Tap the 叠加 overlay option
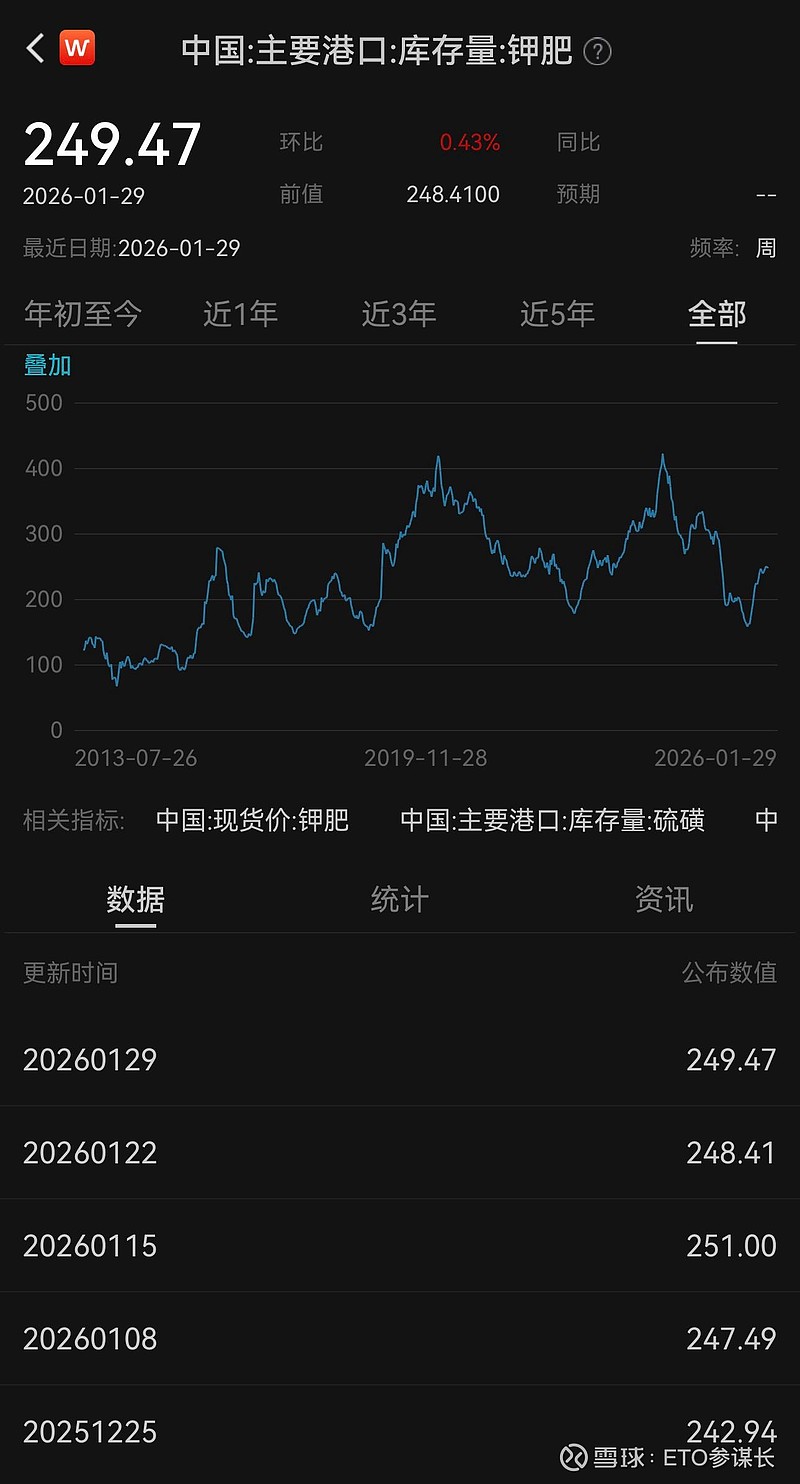The width and height of the screenshot is (800, 1484). click(x=47, y=365)
